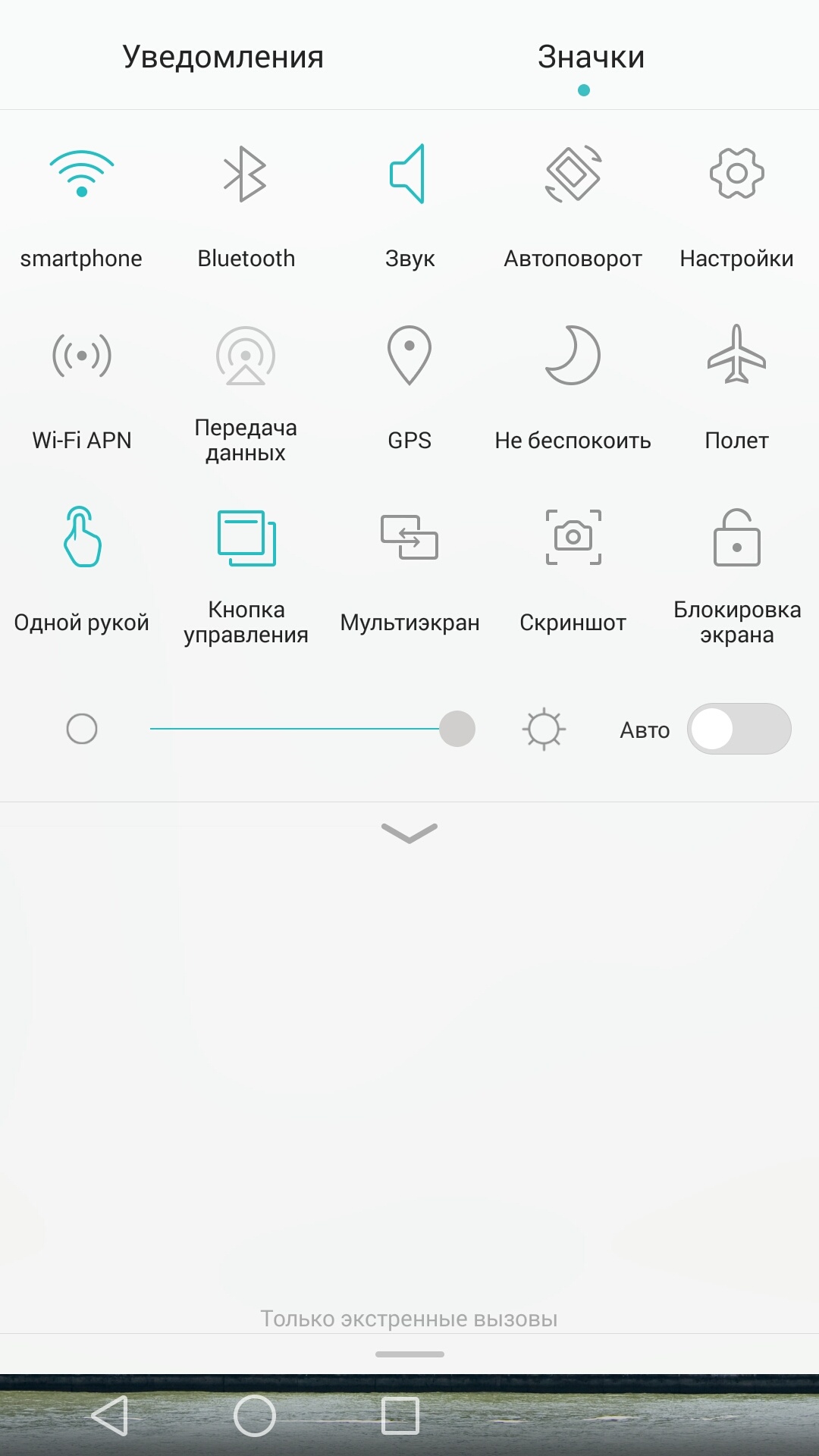Toggle the Кнопка управления tile
The width and height of the screenshot is (819, 1456).
coord(246,538)
